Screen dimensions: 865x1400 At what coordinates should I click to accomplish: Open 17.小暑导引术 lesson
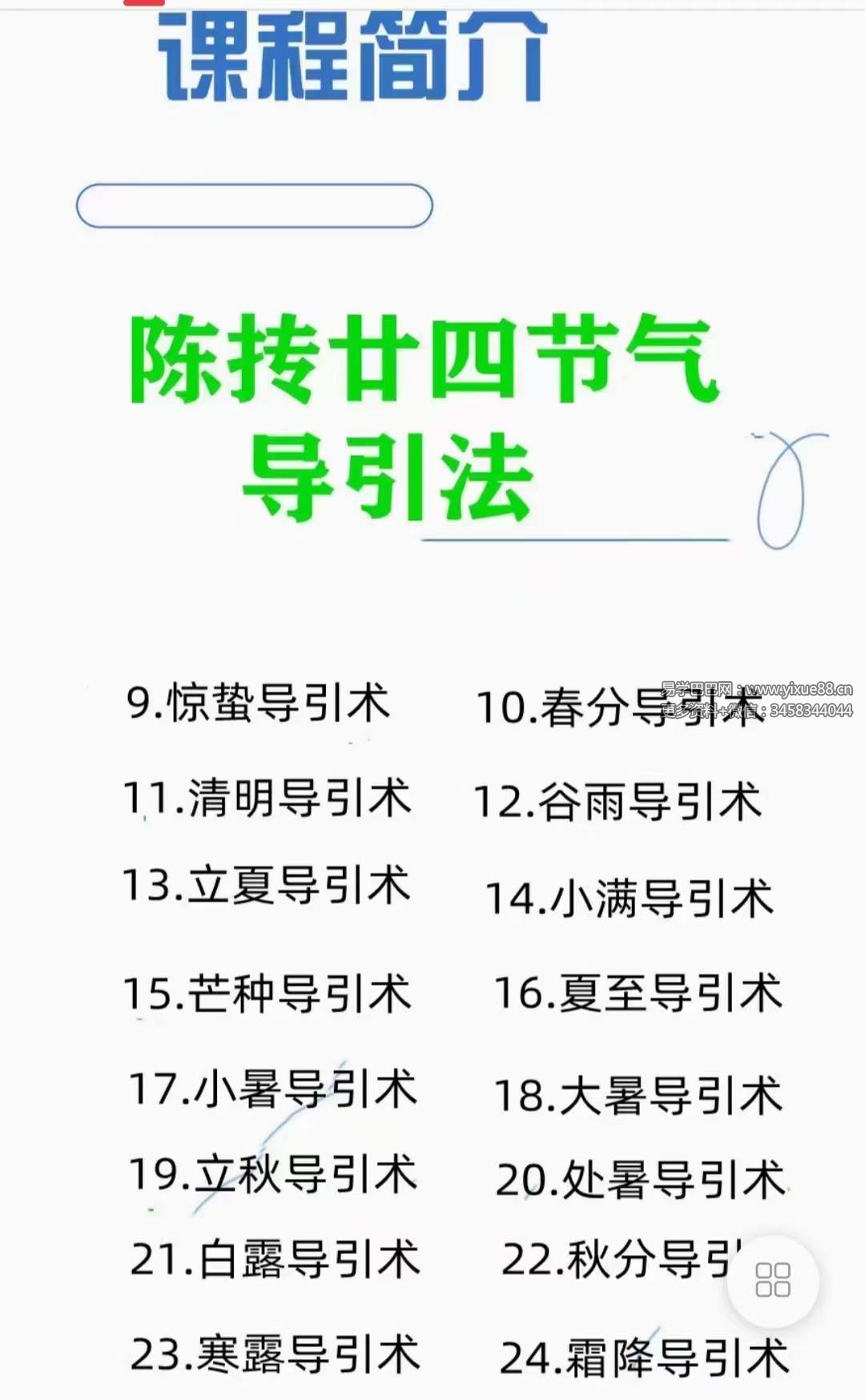point(272,1088)
